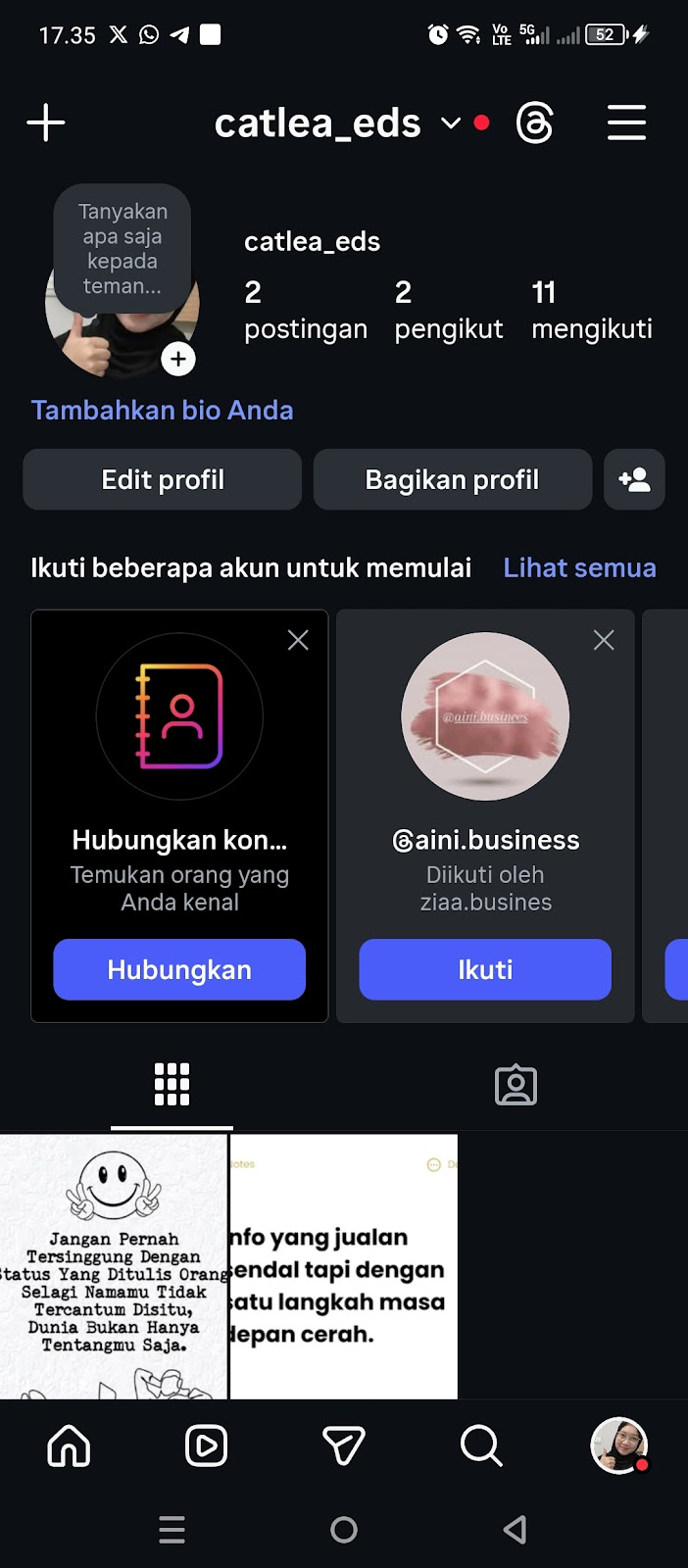Viewport: 688px width, 1568px height.
Task: Add a story via profile picture plus badge
Action: pos(178,360)
